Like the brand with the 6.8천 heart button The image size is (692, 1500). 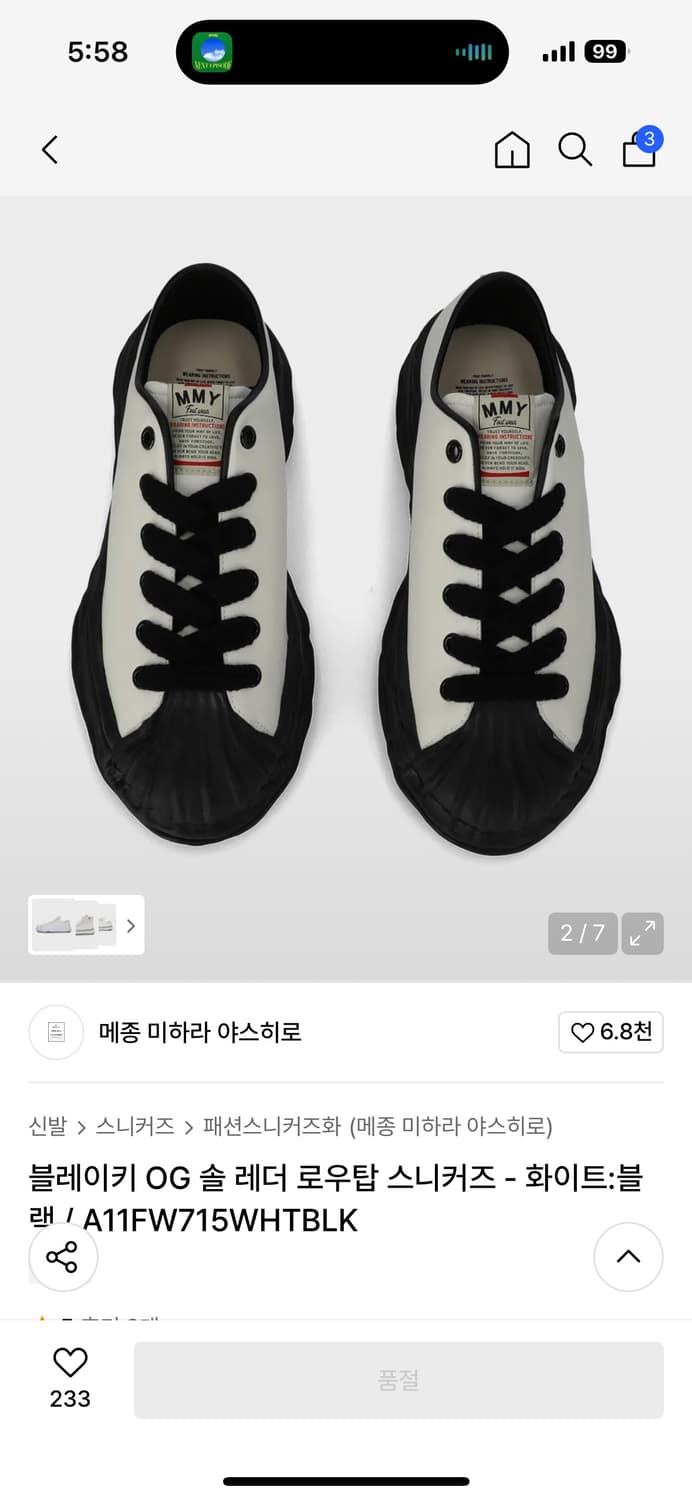click(x=611, y=1032)
